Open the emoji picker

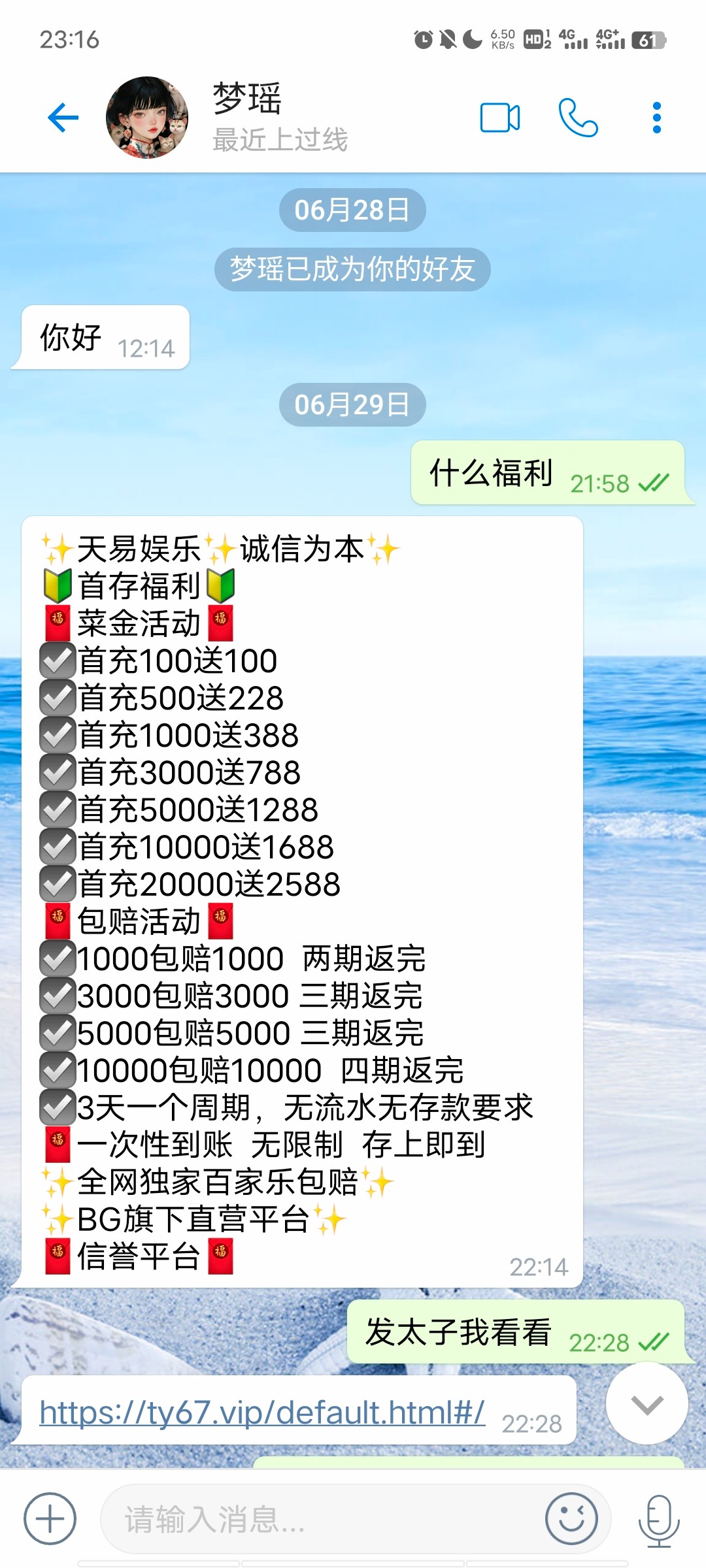571,1519
